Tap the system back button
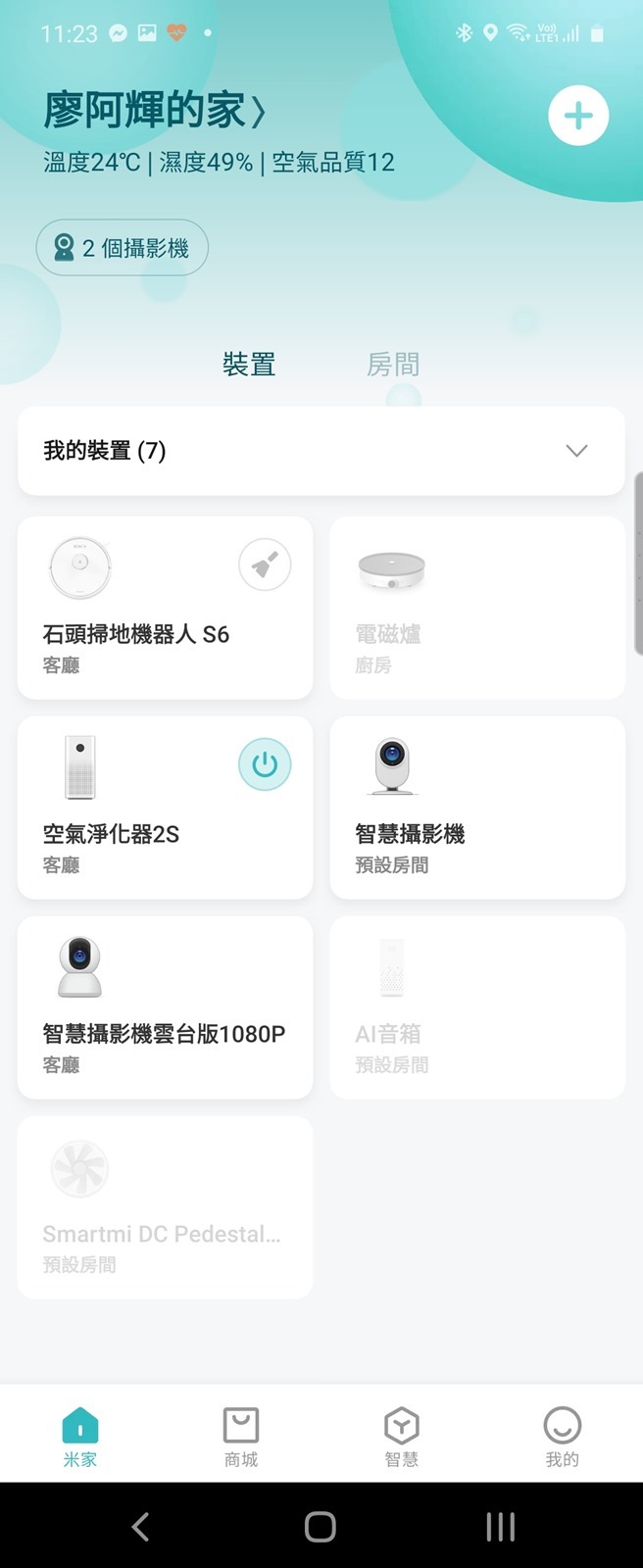The image size is (643, 1568). tap(141, 1526)
